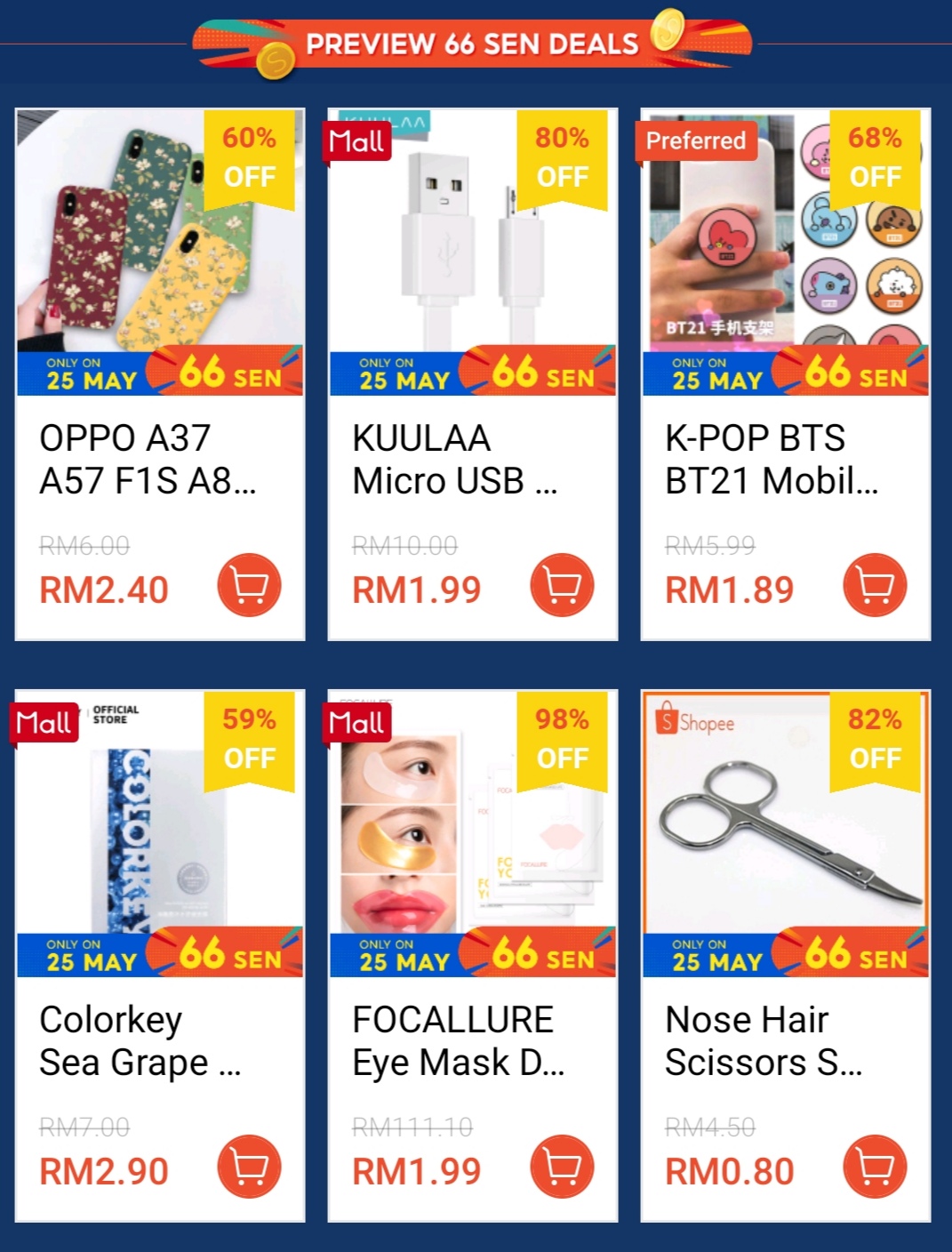Add FOCALLURE Eye Mask to cart
The width and height of the screenshot is (952, 1252).
[562, 1166]
